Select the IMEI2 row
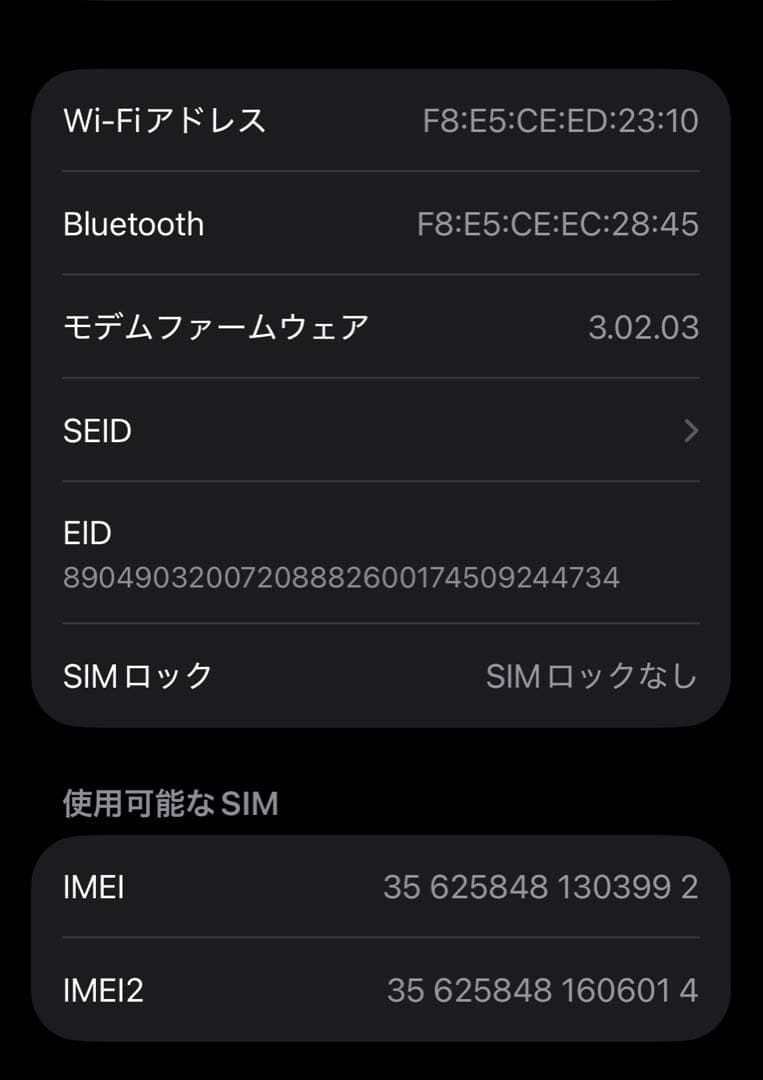The width and height of the screenshot is (763, 1080). [380, 990]
